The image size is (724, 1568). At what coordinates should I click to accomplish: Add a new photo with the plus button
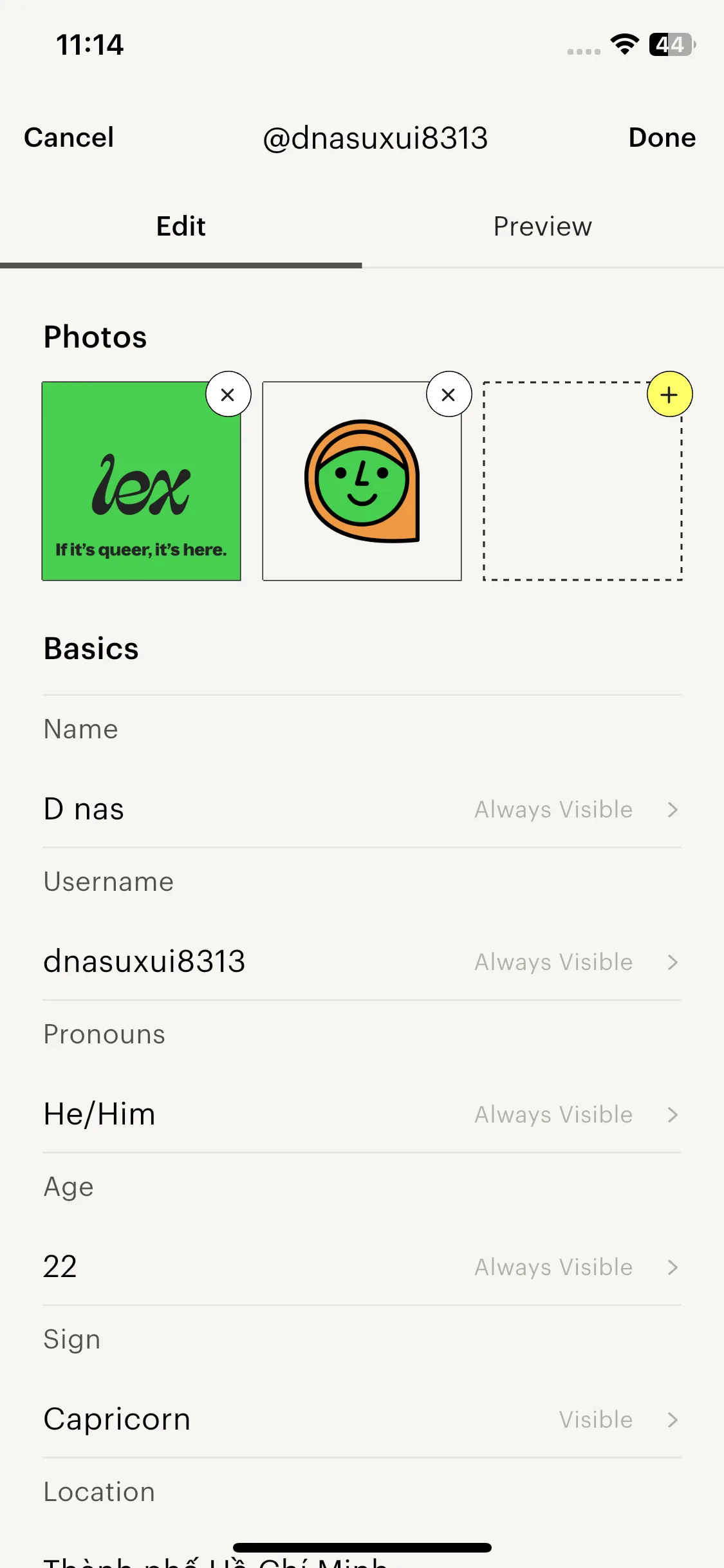(669, 395)
